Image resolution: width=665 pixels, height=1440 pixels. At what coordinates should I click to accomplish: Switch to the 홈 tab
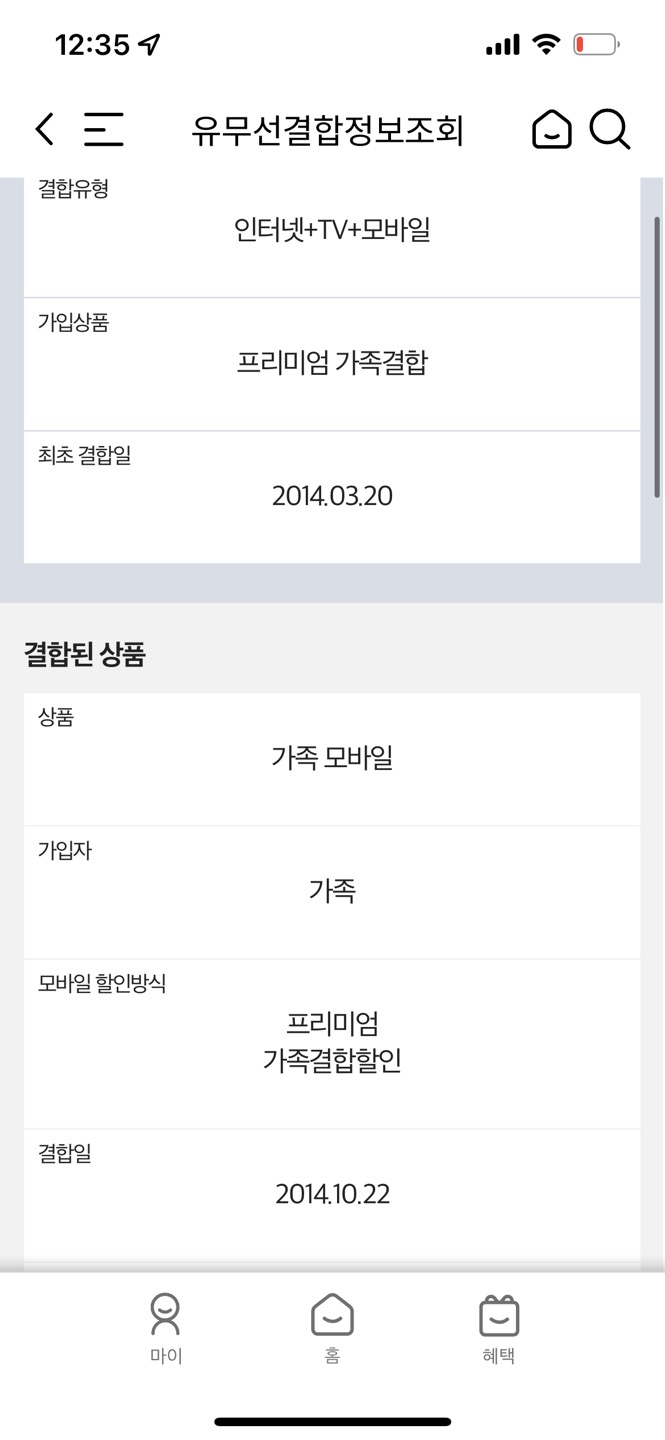tap(332, 1327)
